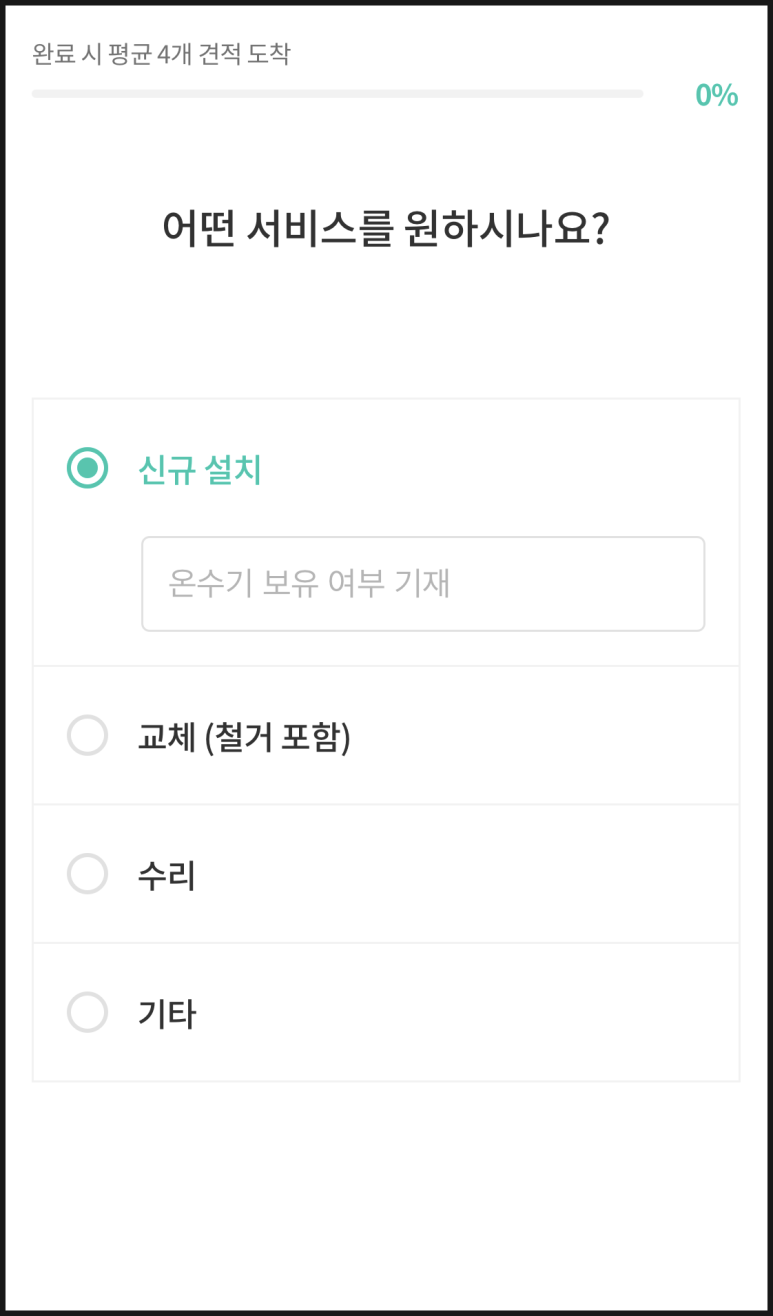Viewport: 773px width, 1316px height.
Task: Click the 수리 label text
Action: (165, 873)
